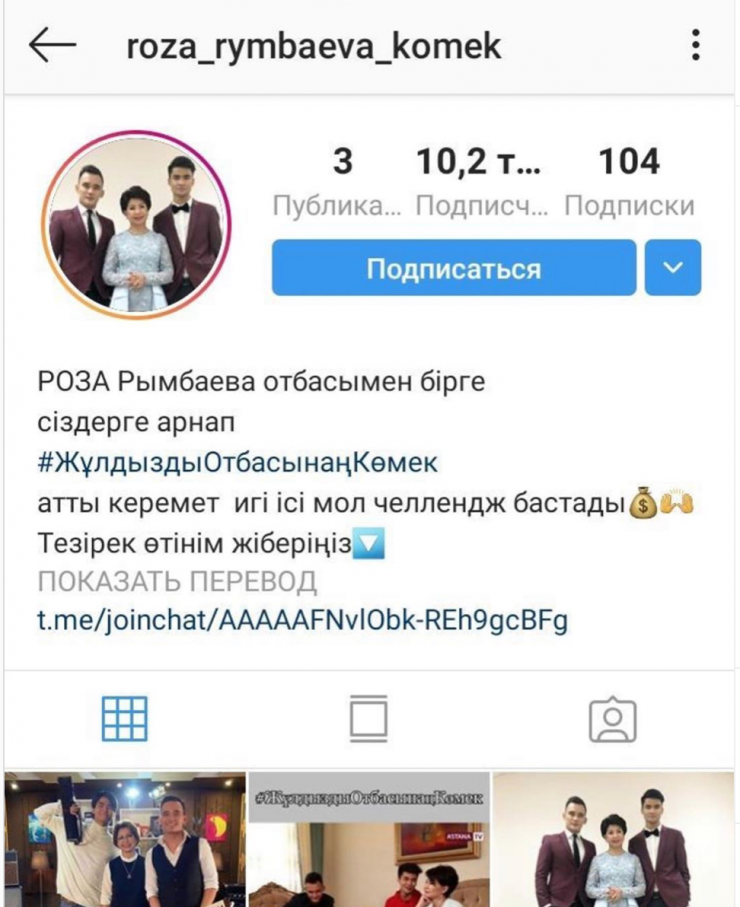Tap ПОКАЗАТЬ ПЕРЕВОД to translate bio
The height and width of the screenshot is (907, 740).
(x=177, y=581)
